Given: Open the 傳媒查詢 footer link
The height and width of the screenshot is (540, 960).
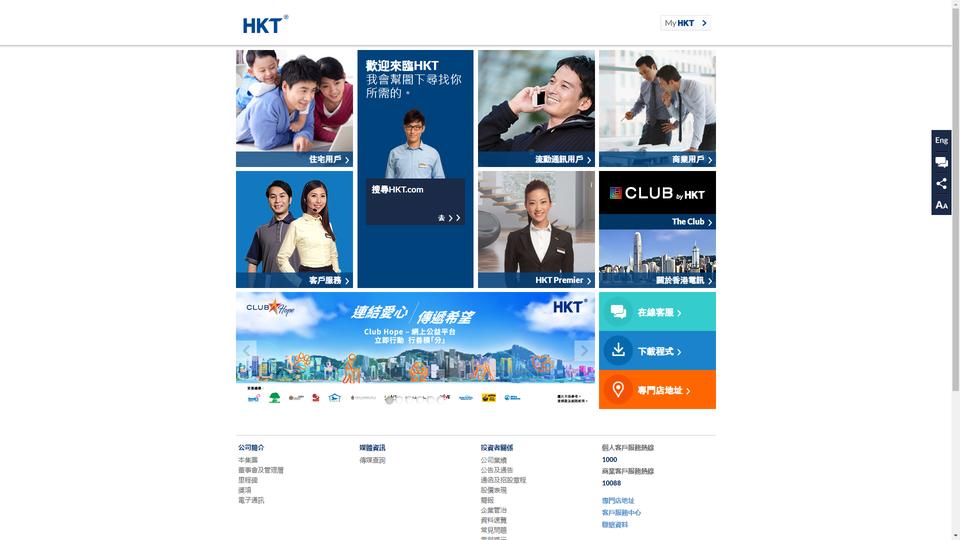Looking at the screenshot, I should tap(372, 460).
